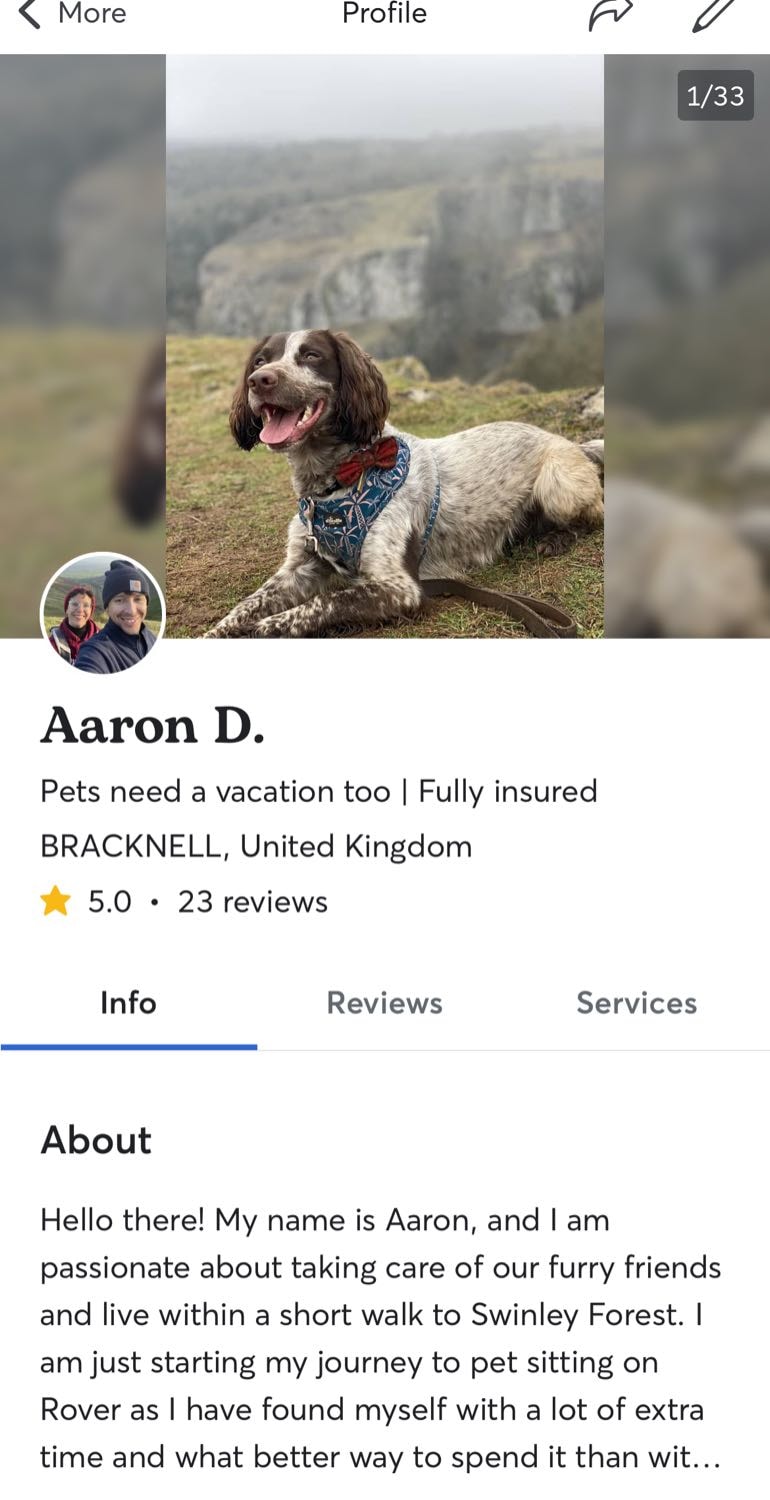Open the dog photo gallery

coord(385,345)
